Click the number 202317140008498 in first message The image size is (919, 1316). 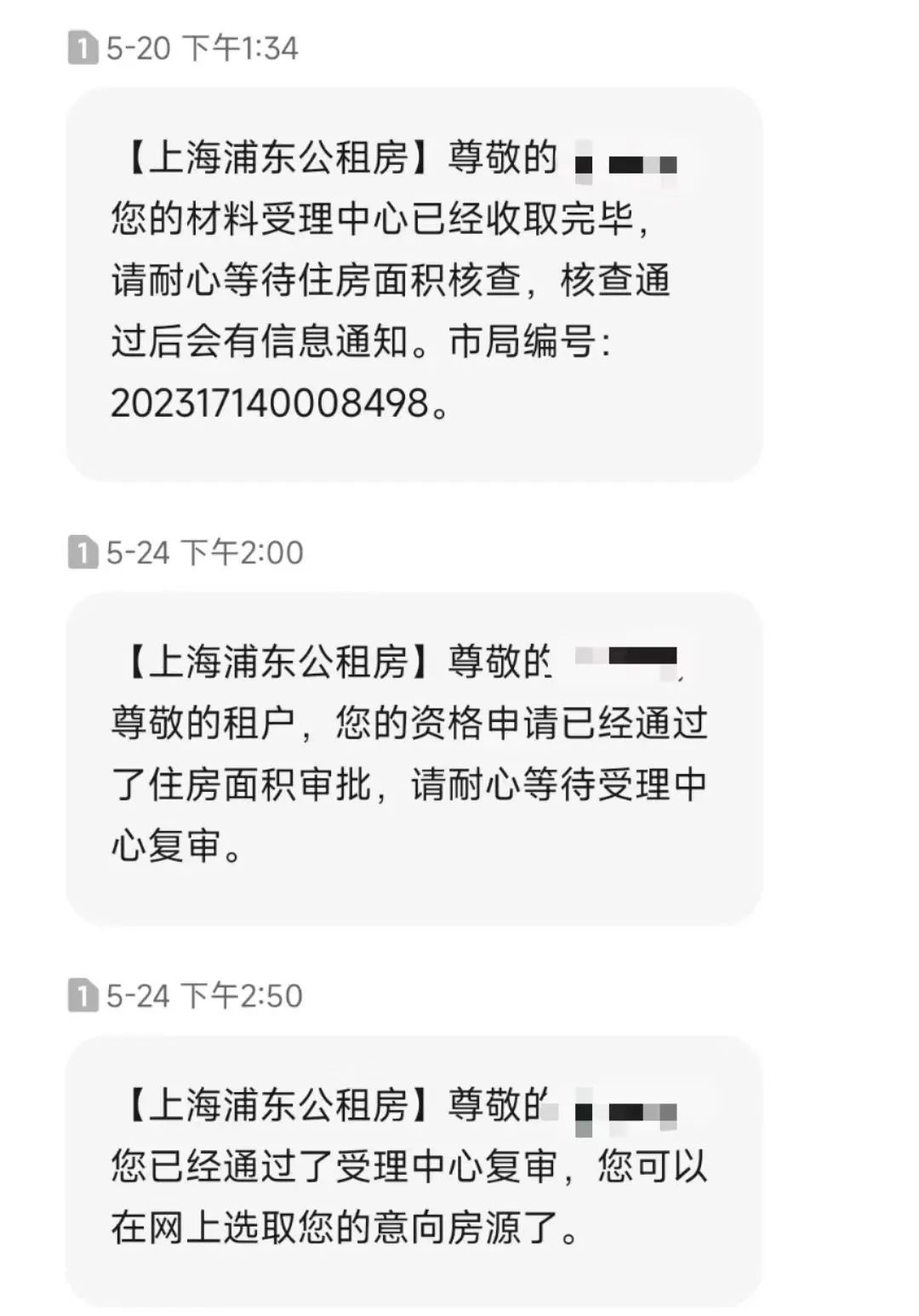click(x=267, y=404)
